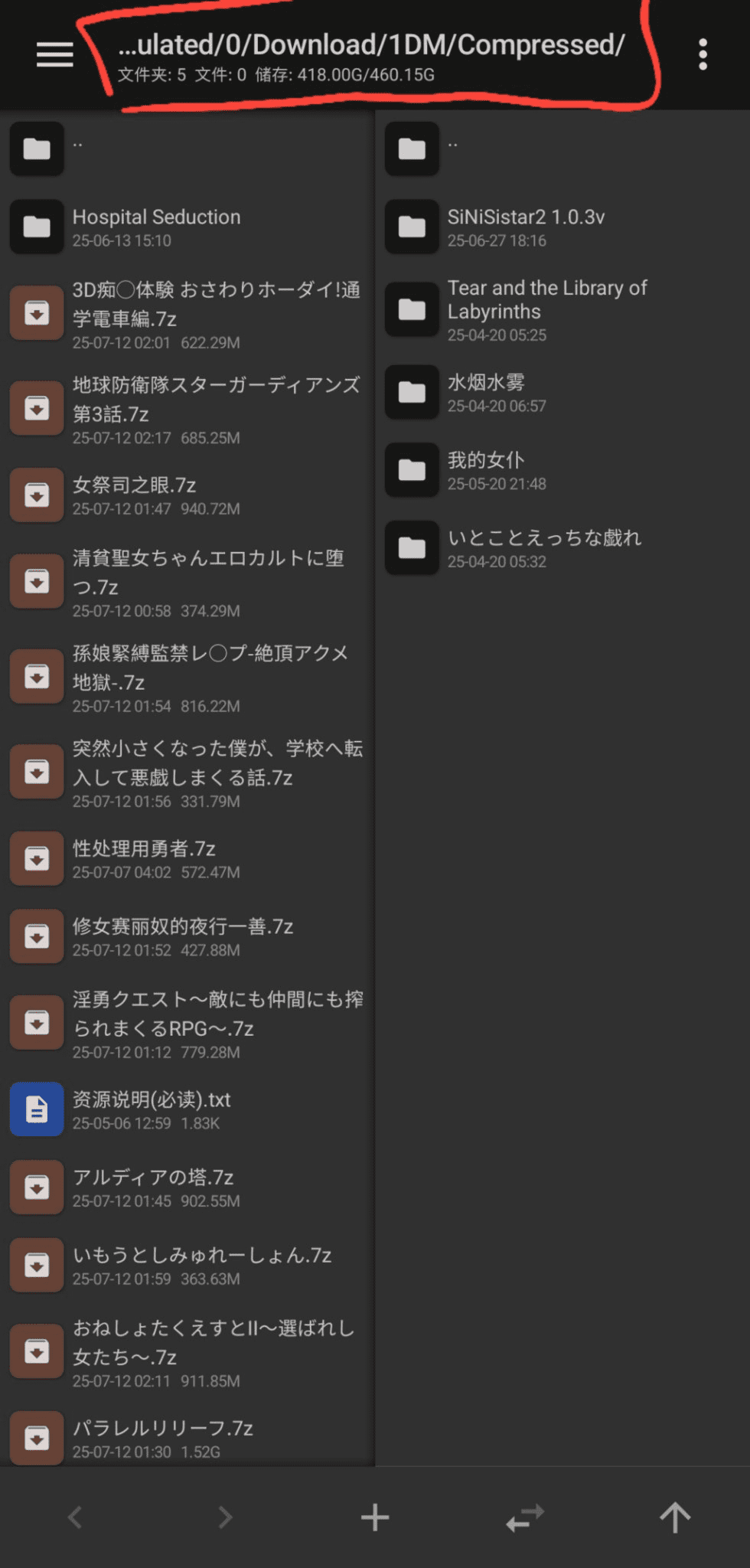Open the 我的女仆 folder
Viewport: 750px width, 1568px height.
[486, 470]
